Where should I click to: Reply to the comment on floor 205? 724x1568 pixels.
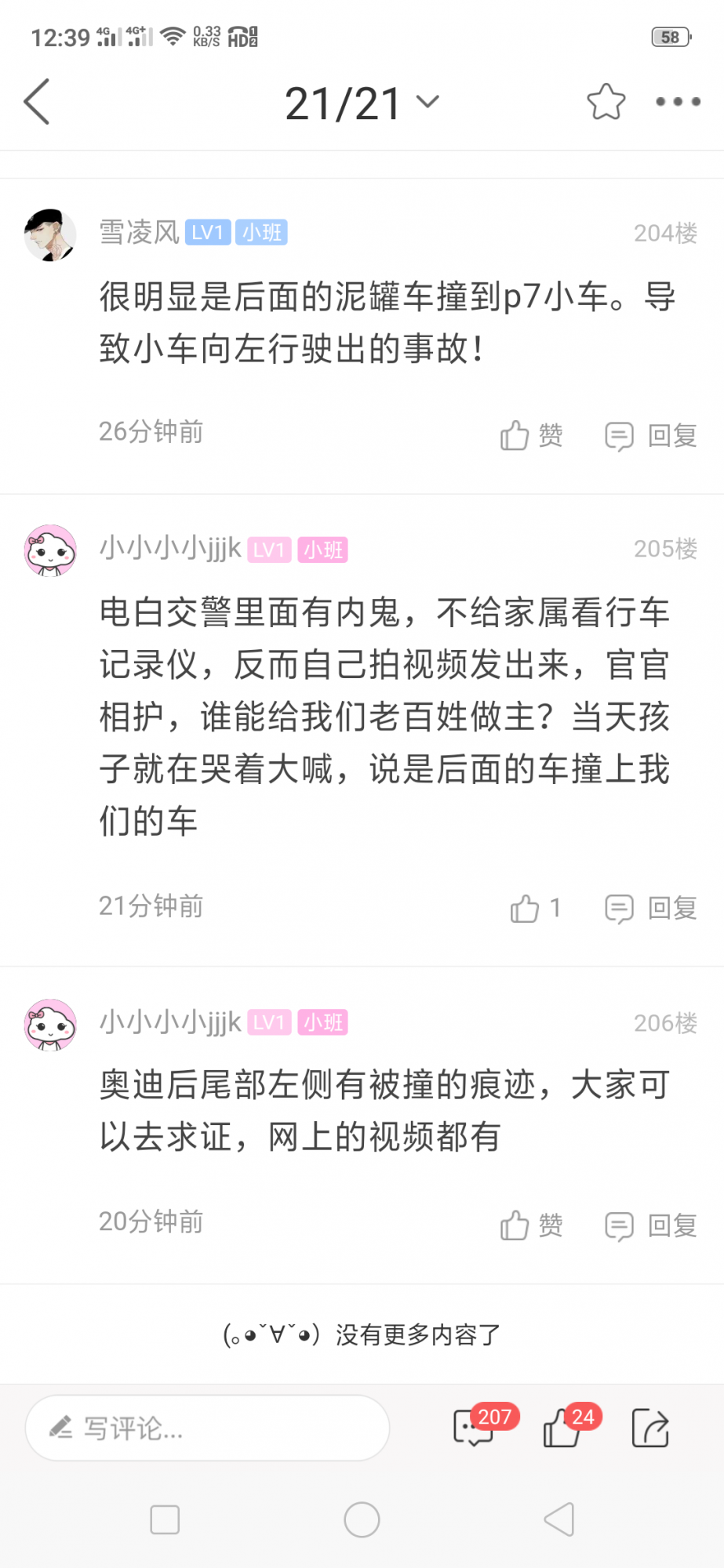click(651, 908)
